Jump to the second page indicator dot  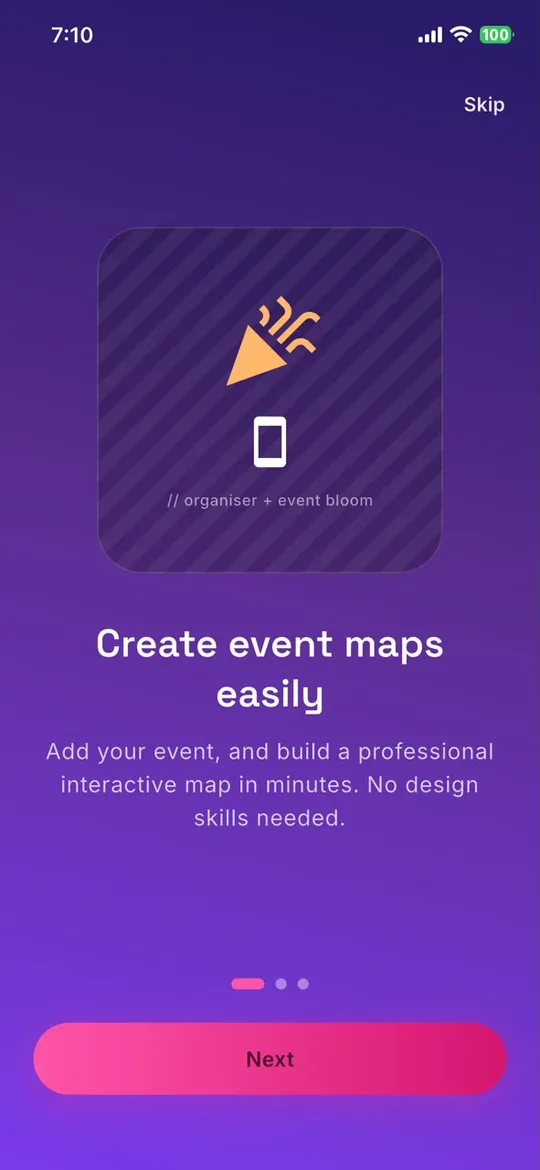[281, 984]
